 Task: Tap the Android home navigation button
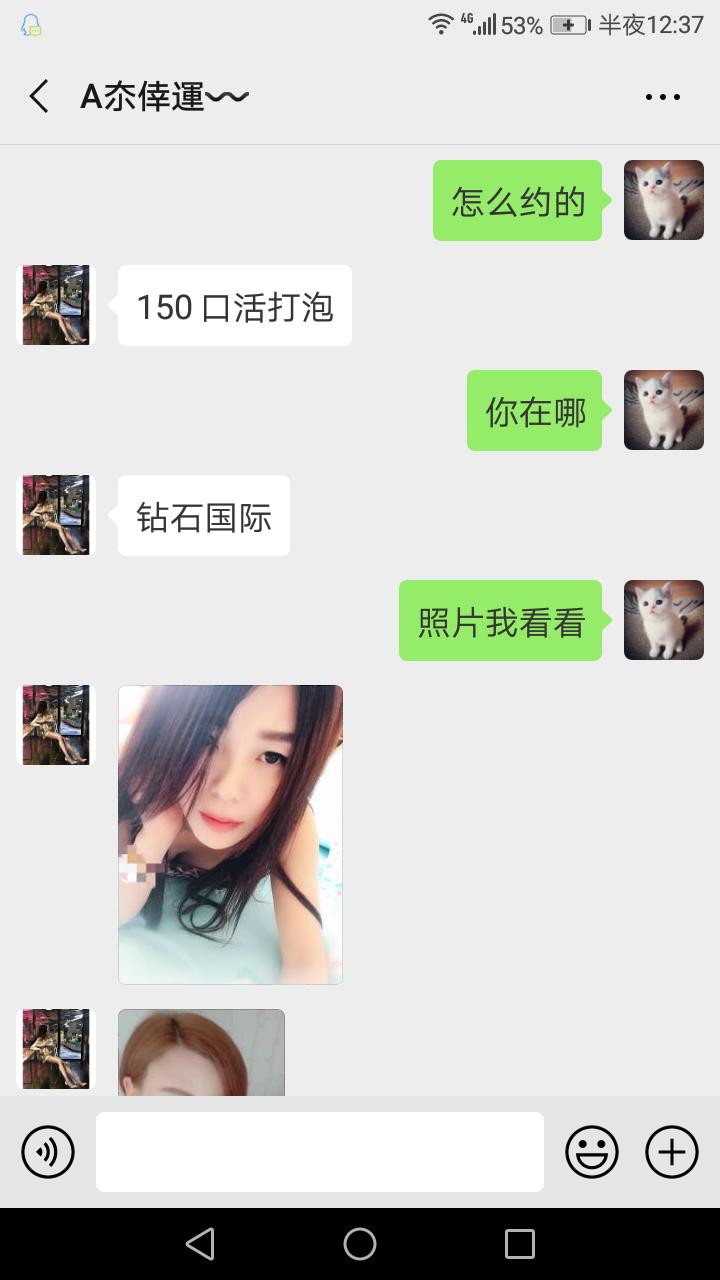pos(360,1243)
